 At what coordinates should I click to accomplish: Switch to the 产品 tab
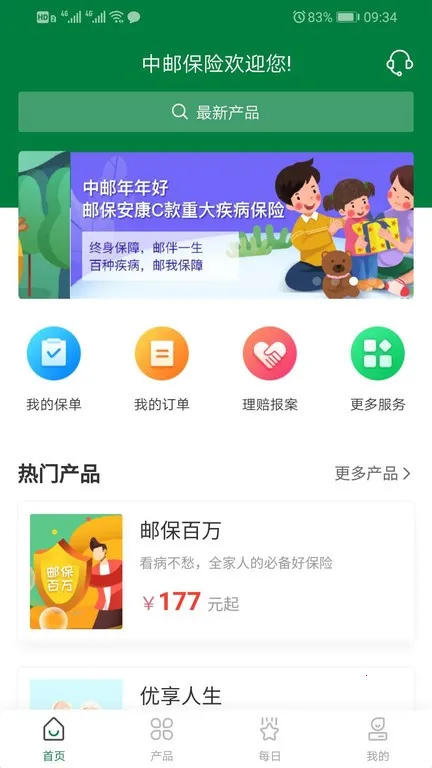click(x=162, y=739)
